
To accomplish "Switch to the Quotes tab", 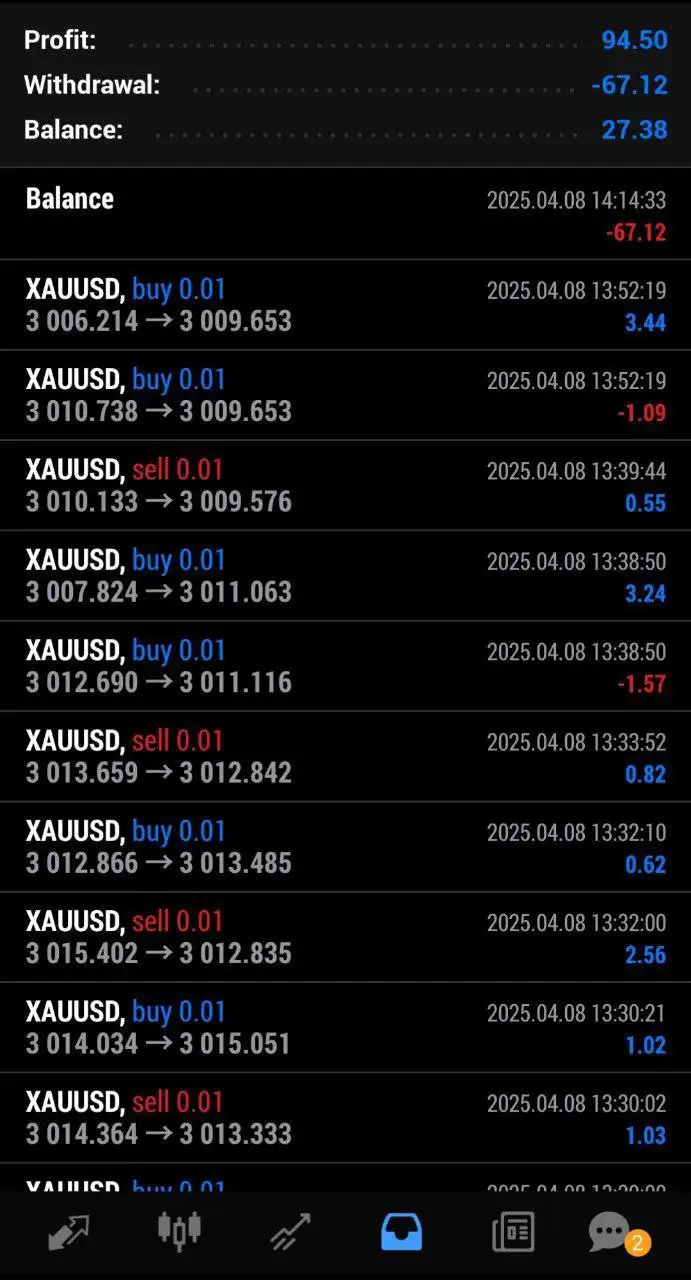I will point(68,1231).
